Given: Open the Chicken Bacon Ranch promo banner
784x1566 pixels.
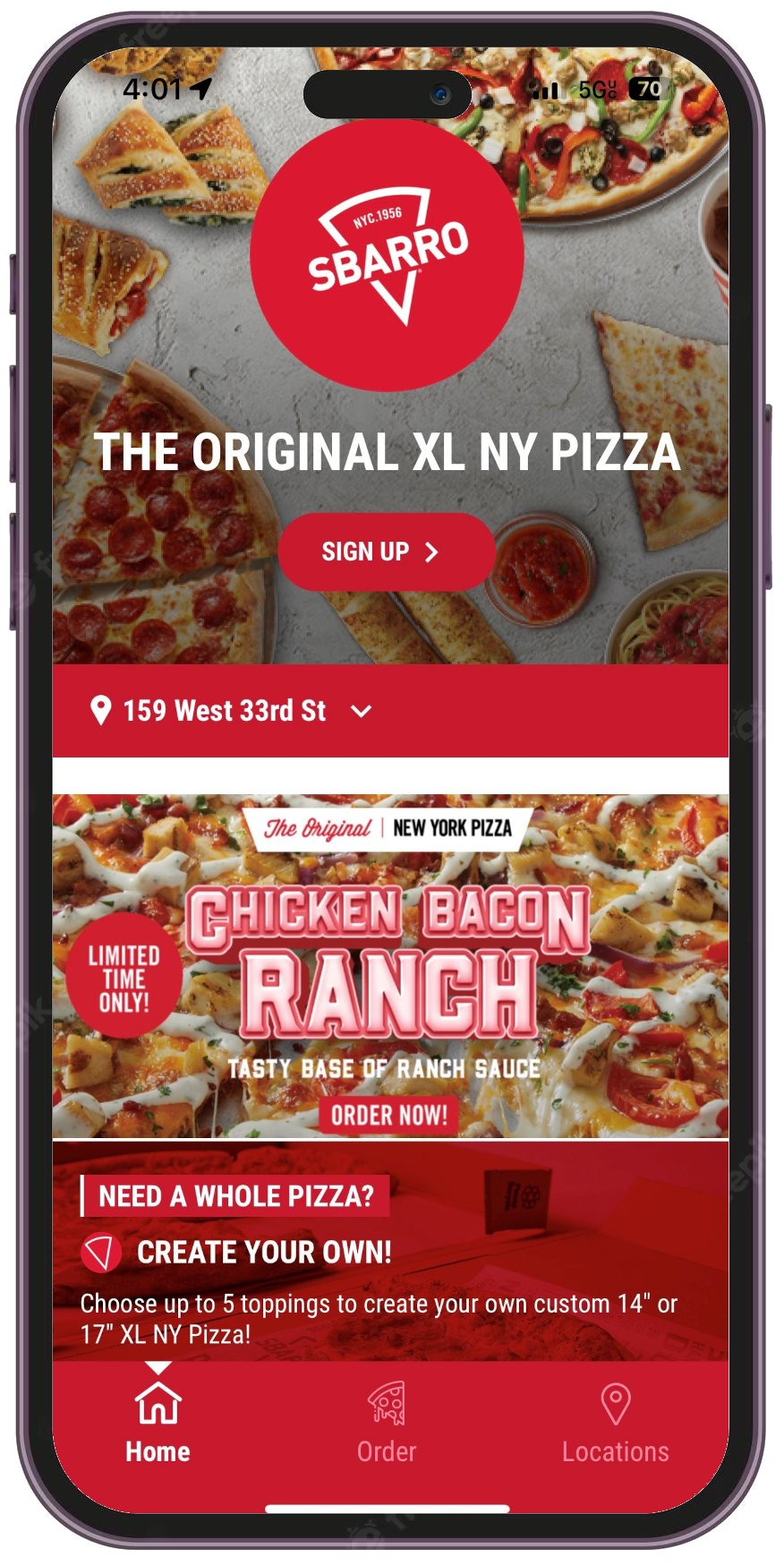Looking at the screenshot, I should pyautogui.click(x=390, y=967).
